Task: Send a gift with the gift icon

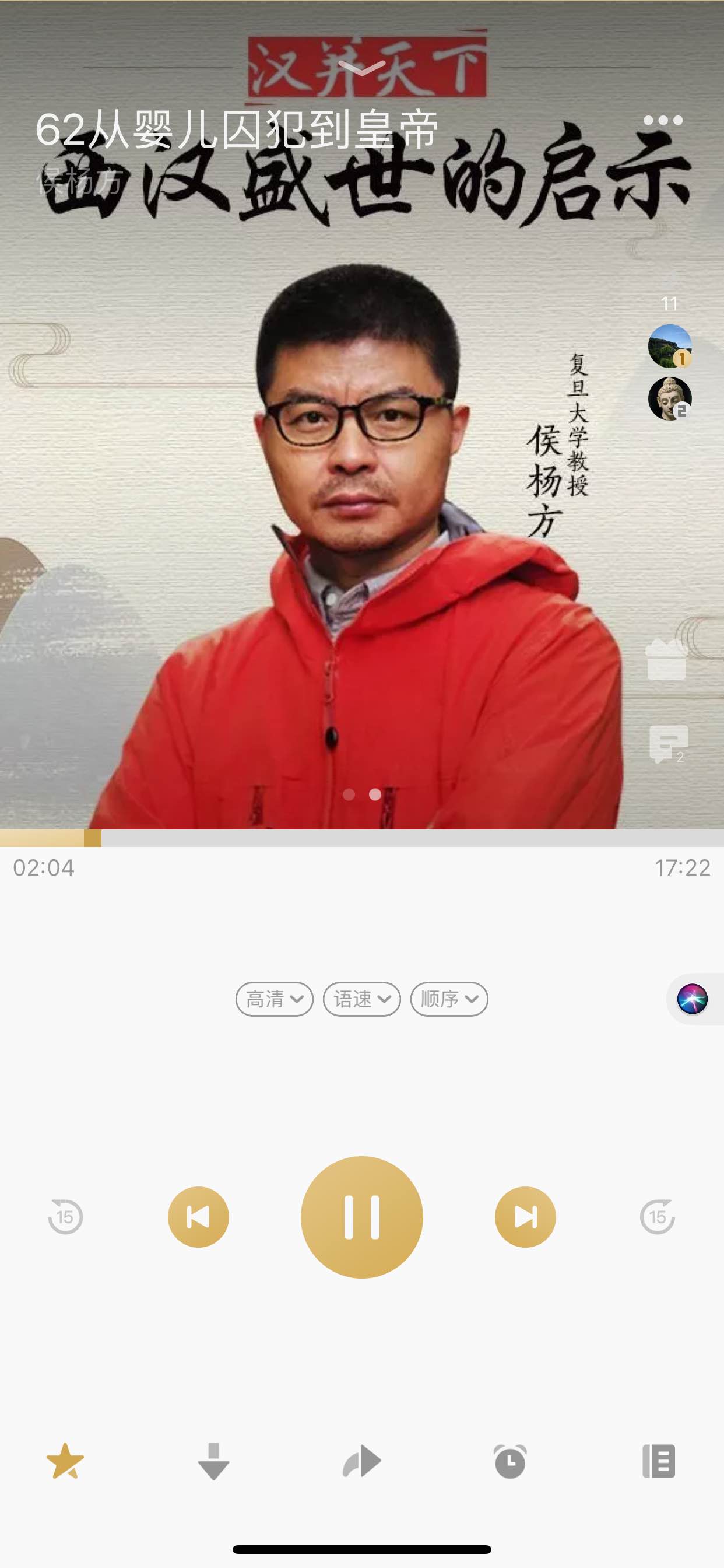Action: (x=667, y=659)
